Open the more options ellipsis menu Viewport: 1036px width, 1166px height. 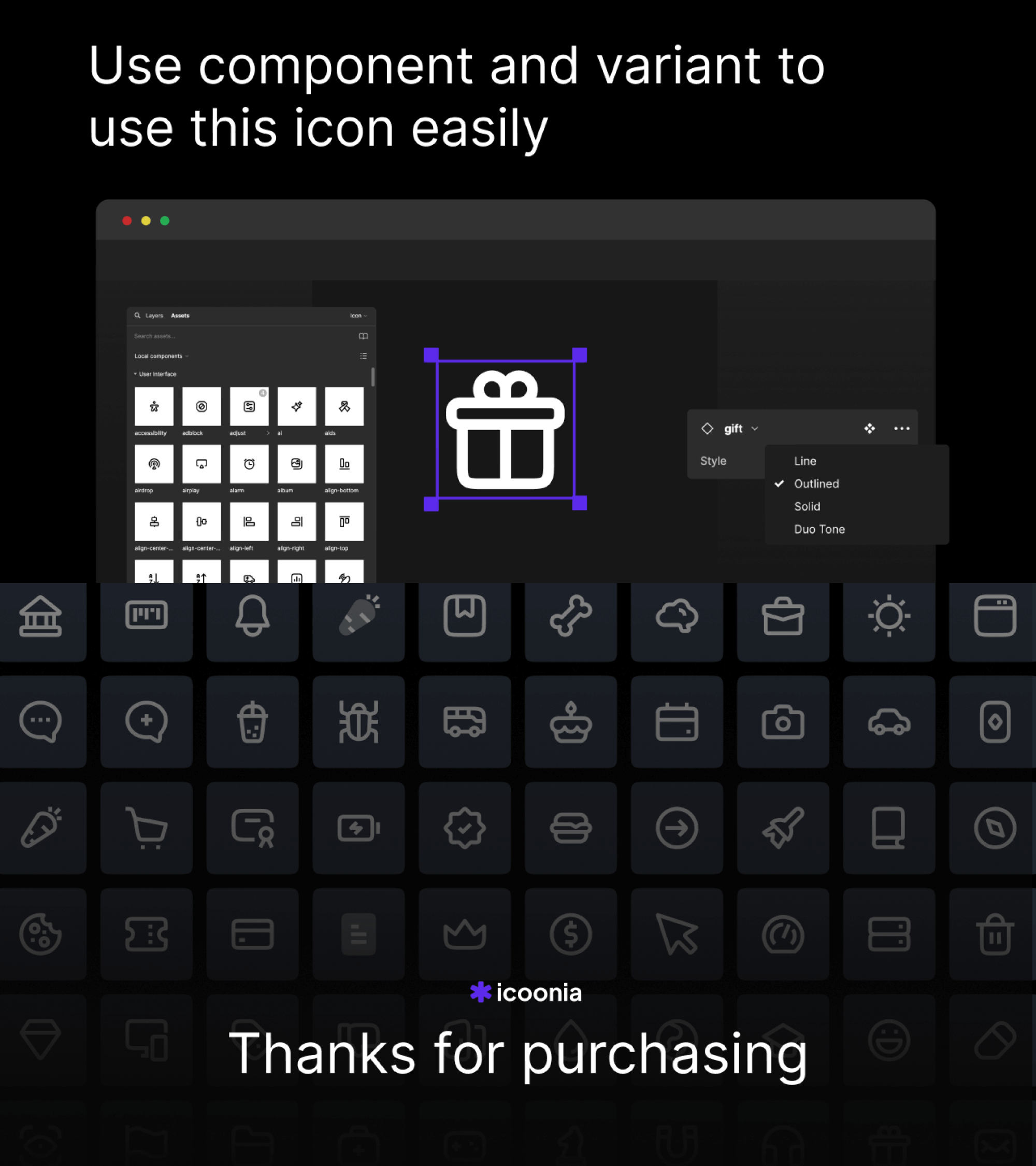[901, 428]
